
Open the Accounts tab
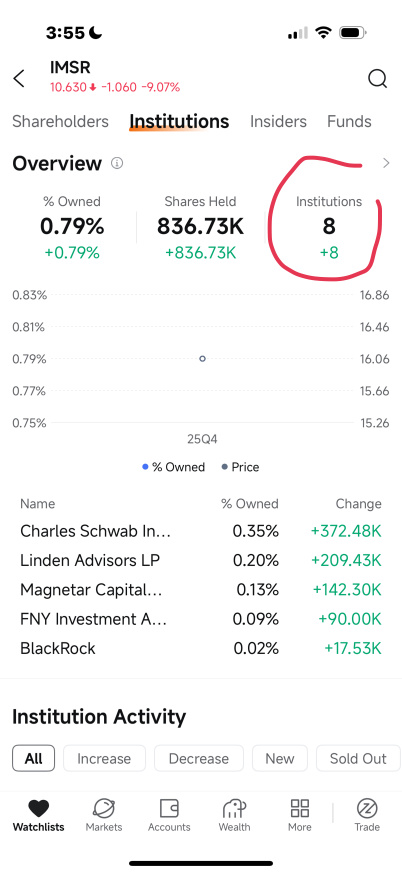point(169,815)
